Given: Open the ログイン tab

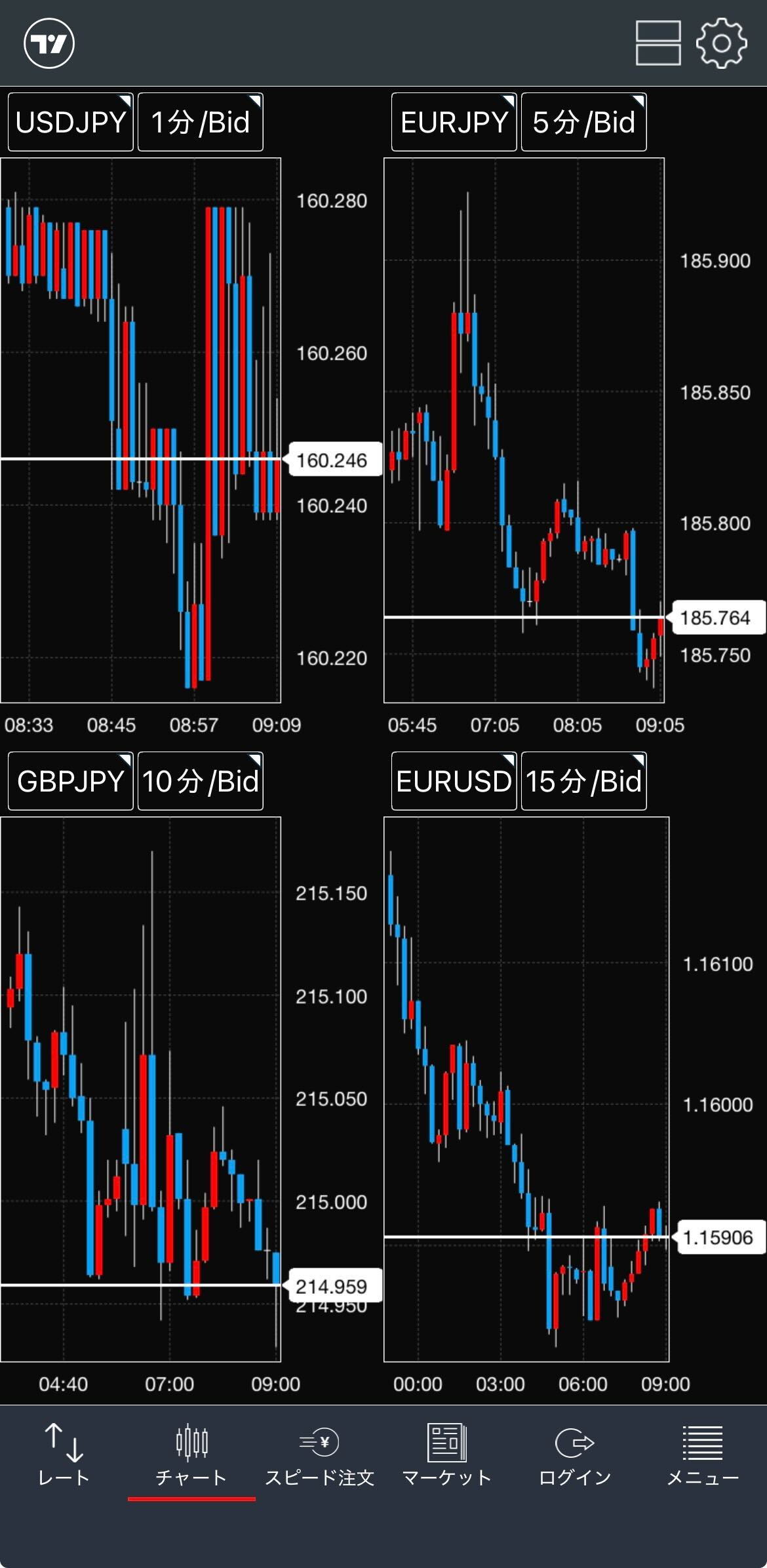Looking at the screenshot, I should tap(575, 1455).
